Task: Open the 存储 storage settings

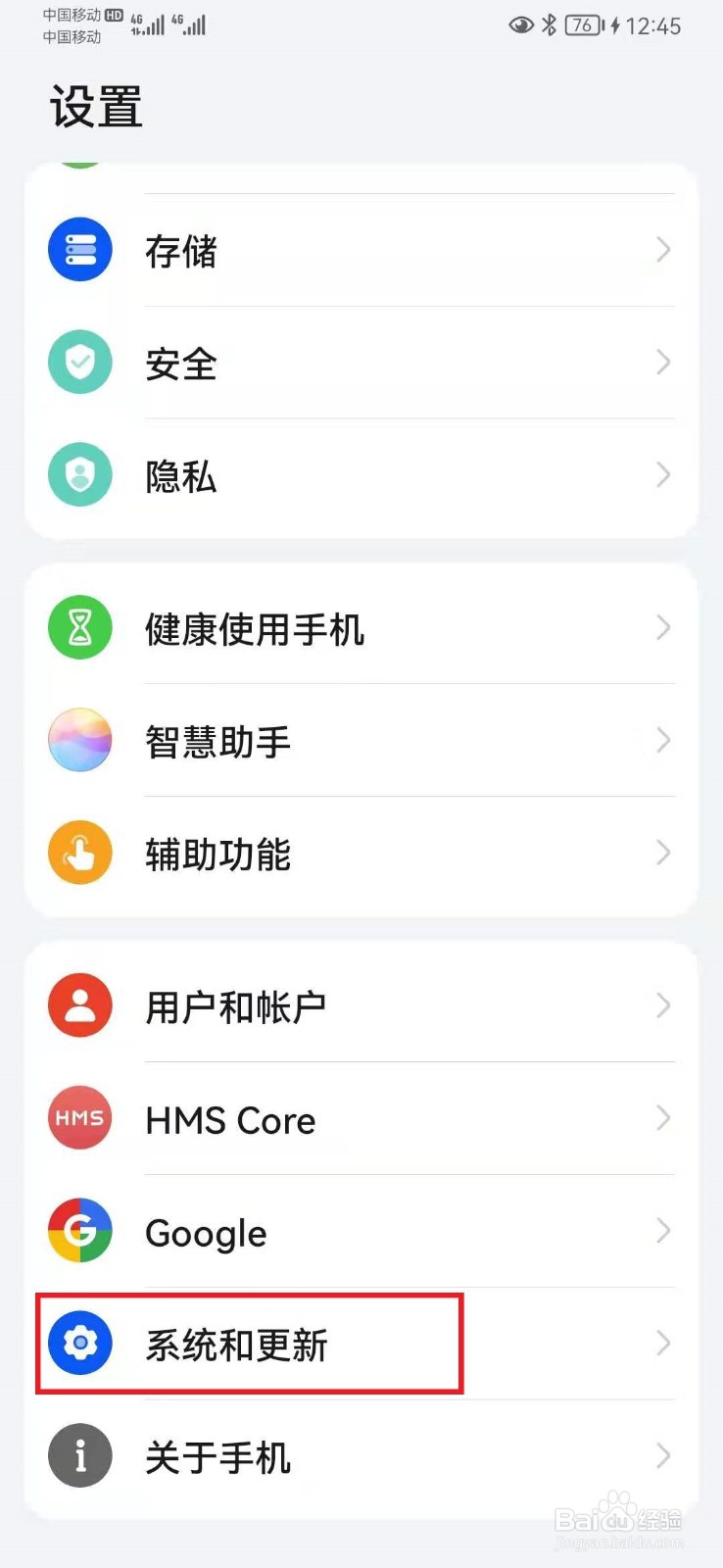Action: 361,250
